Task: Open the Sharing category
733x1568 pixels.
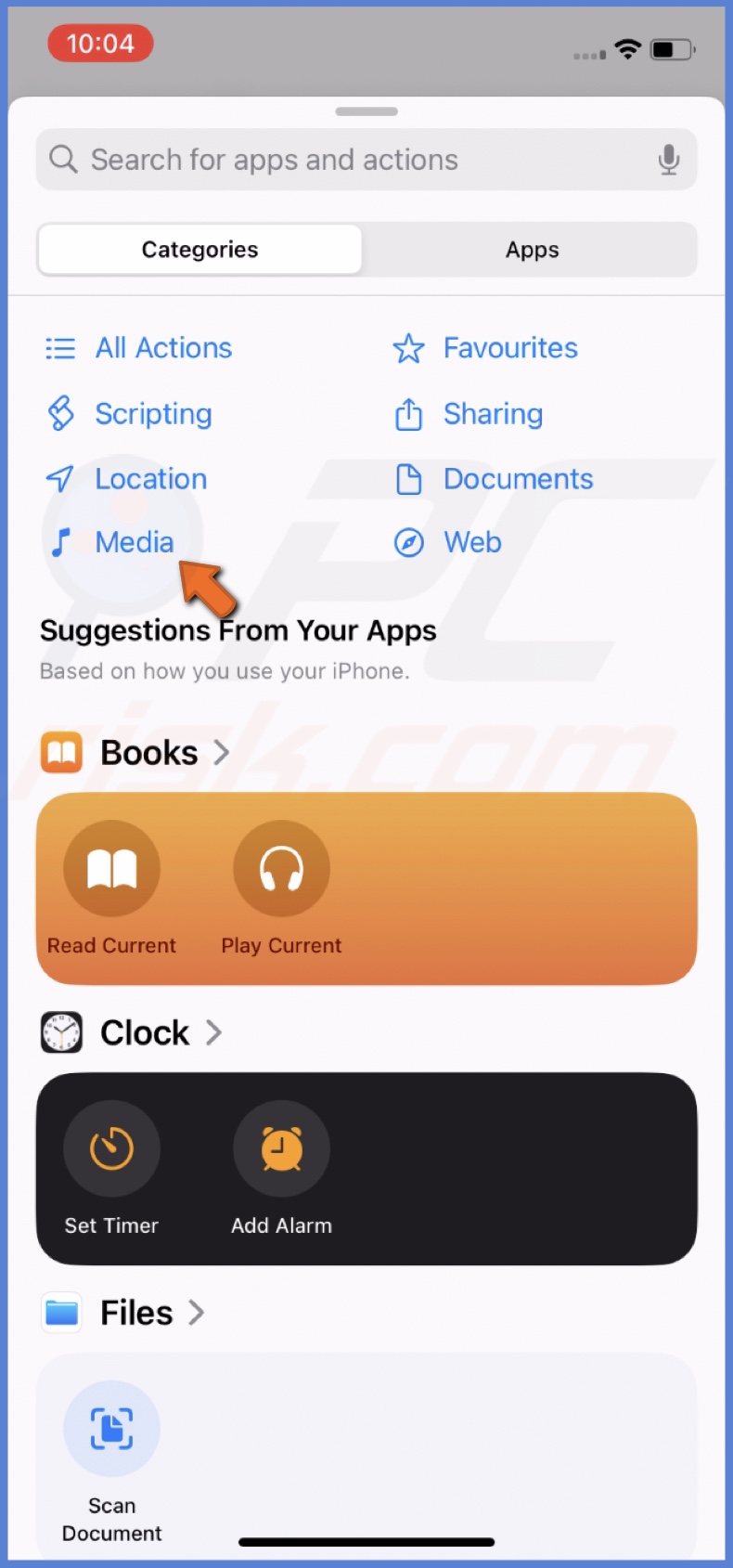Action: (x=492, y=414)
